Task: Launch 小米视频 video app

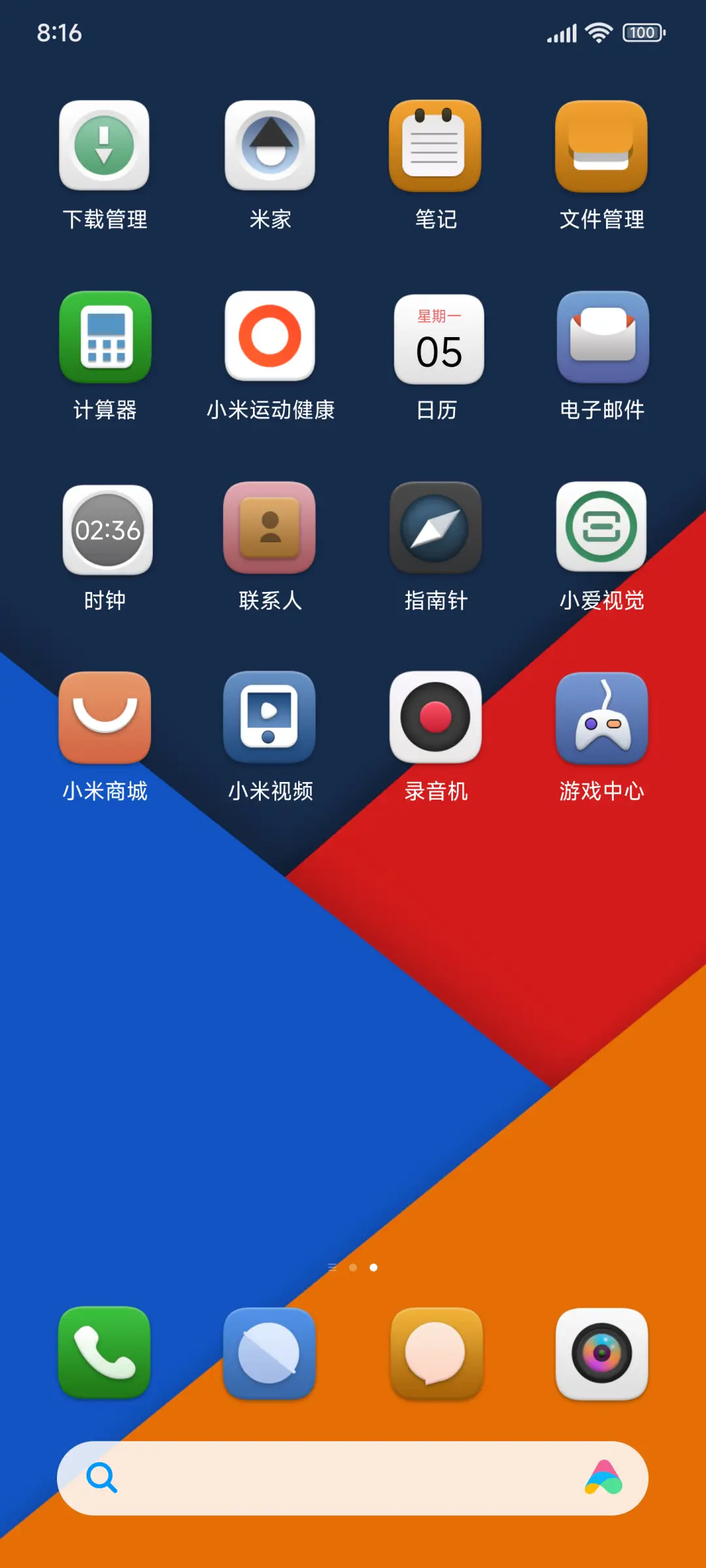Action: 270,719
